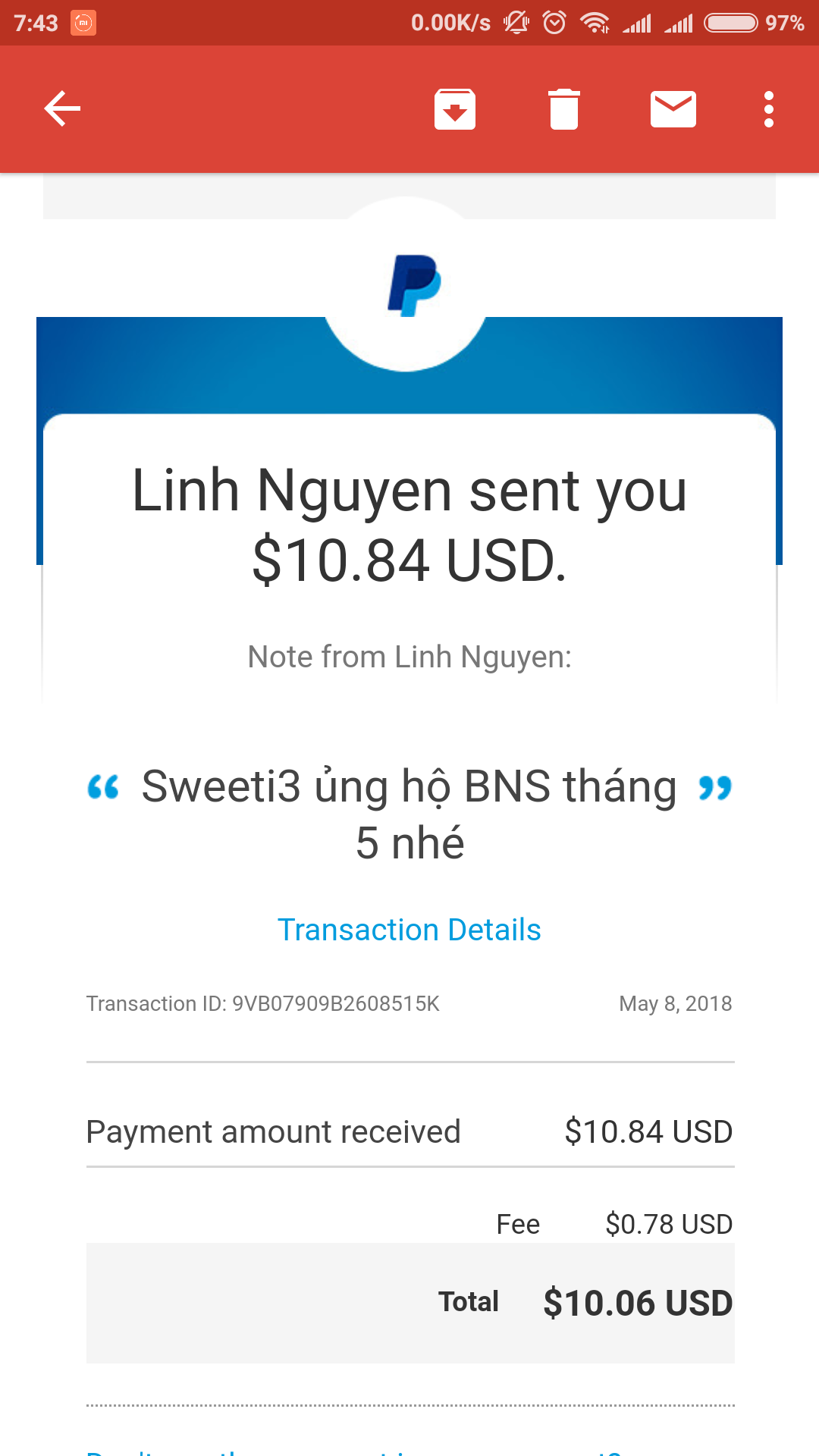Tap the Wi-Fi status indicator
The height and width of the screenshot is (1456, 819).
tap(596, 23)
